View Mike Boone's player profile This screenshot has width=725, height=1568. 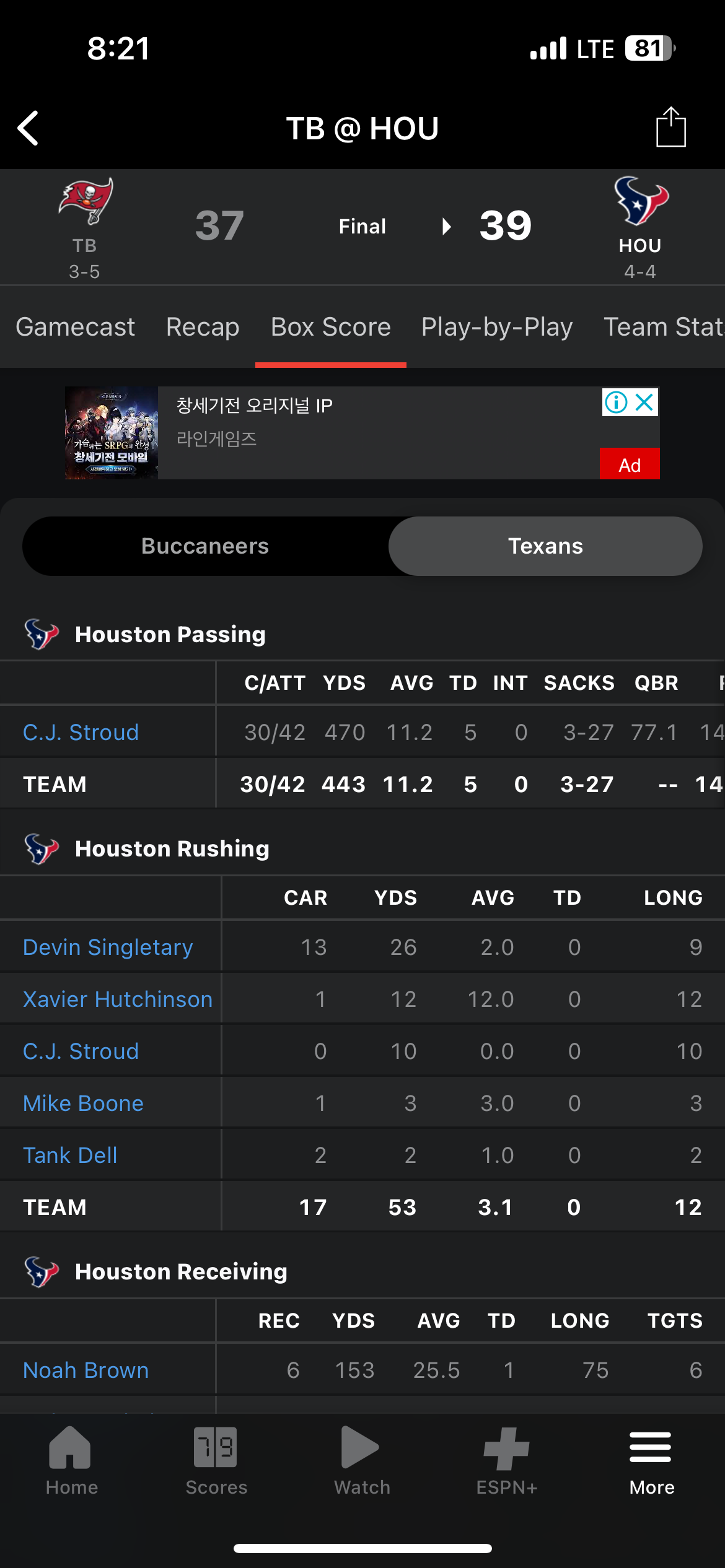point(83,1104)
